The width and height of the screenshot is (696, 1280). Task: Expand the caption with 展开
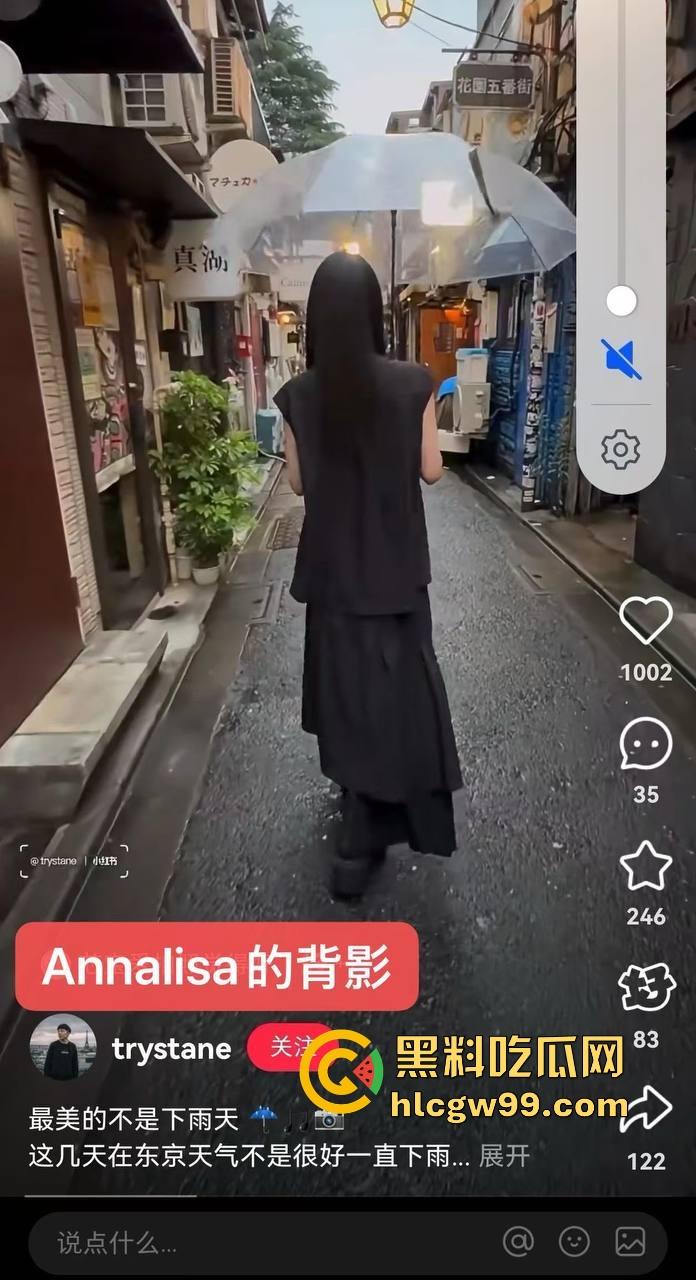[504, 1156]
